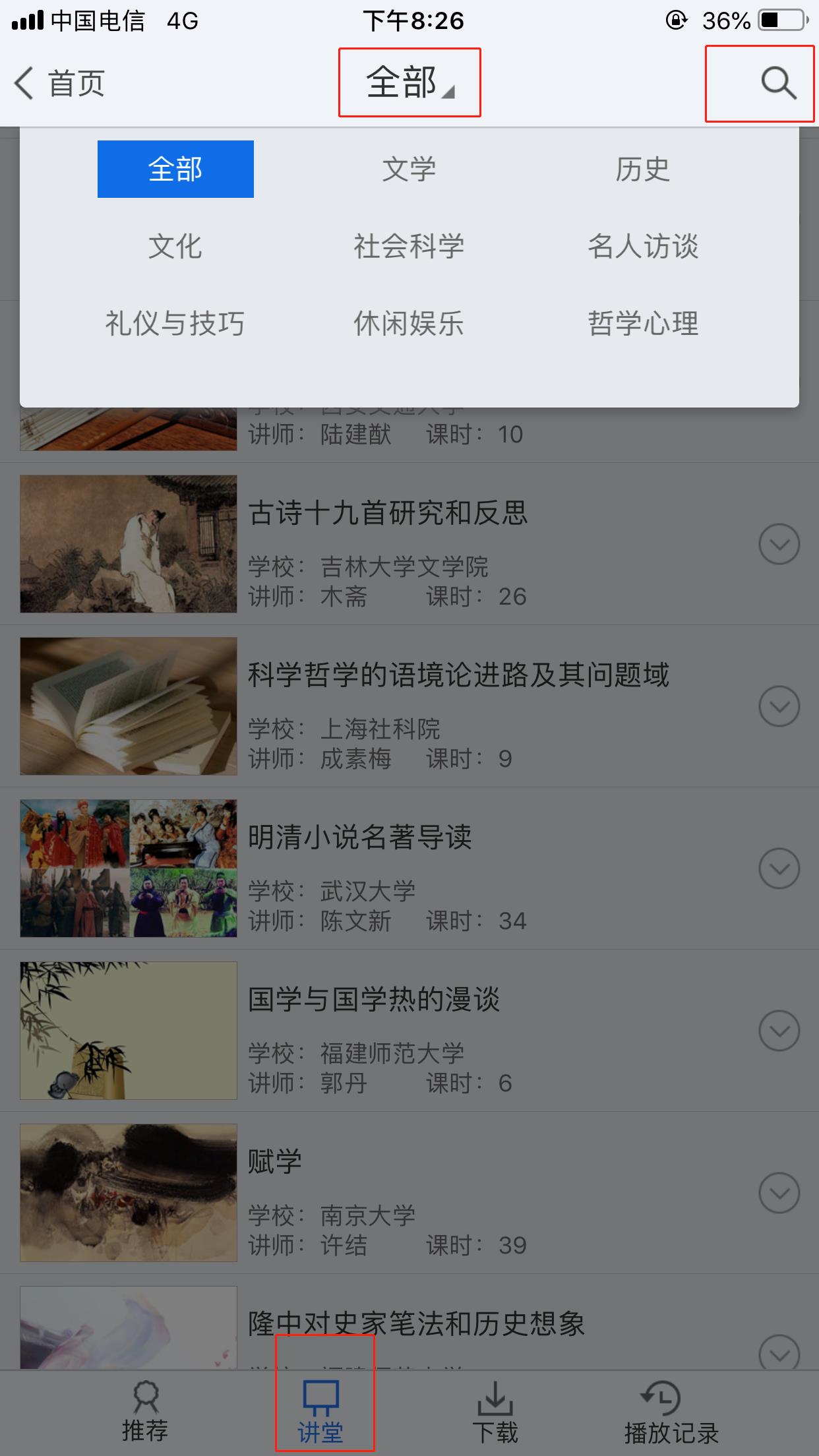819x1456 pixels.
Task: Open the search icon
Action: 778,84
